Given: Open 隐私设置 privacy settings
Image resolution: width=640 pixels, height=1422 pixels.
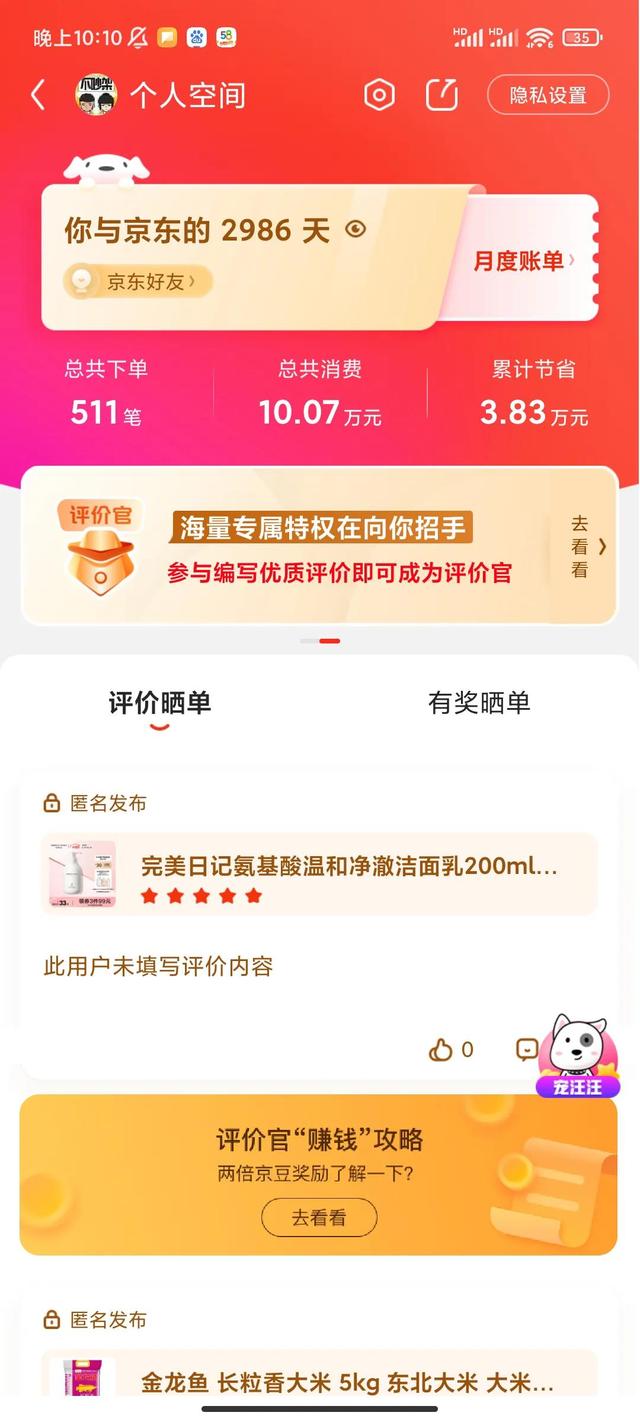Looking at the screenshot, I should coord(548,95).
